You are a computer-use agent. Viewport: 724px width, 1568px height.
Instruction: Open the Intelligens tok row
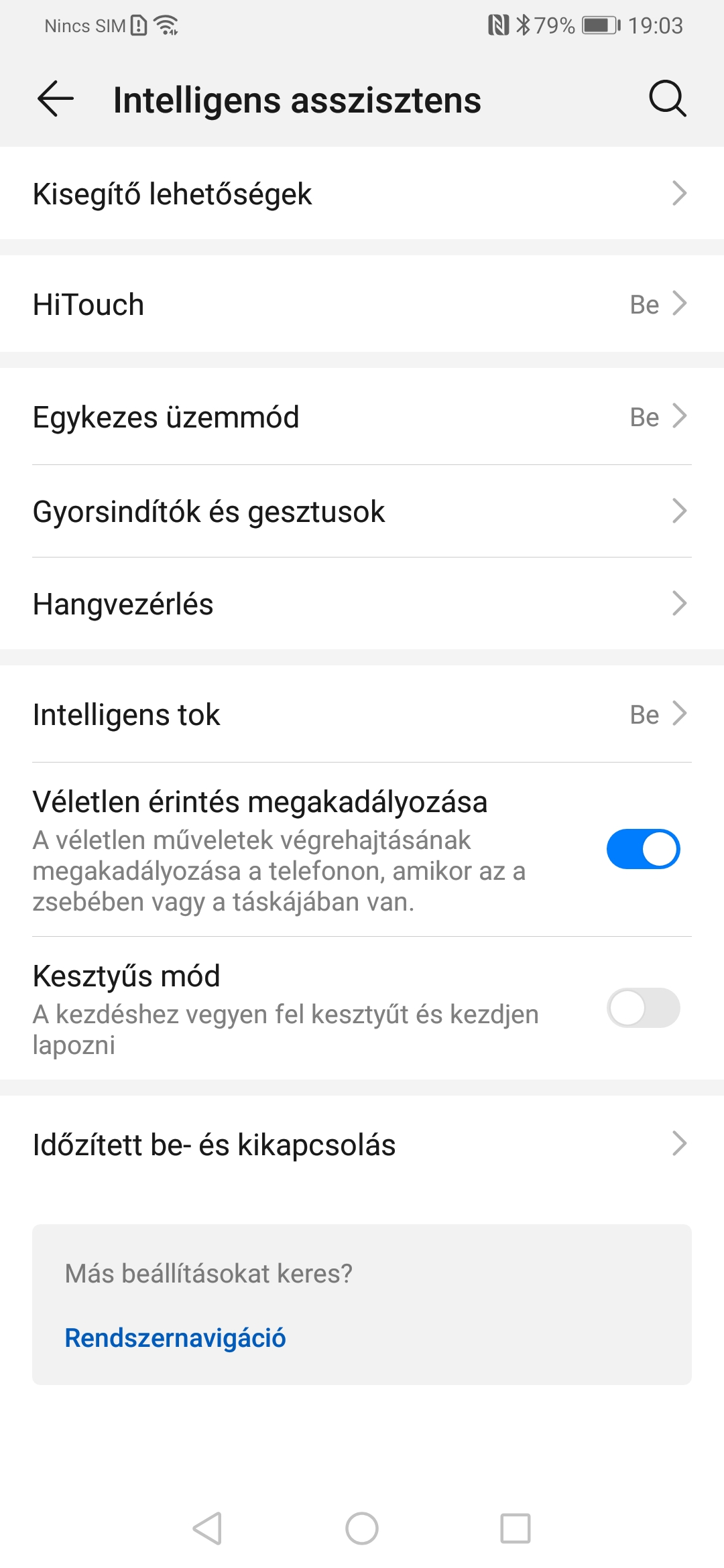(362, 714)
